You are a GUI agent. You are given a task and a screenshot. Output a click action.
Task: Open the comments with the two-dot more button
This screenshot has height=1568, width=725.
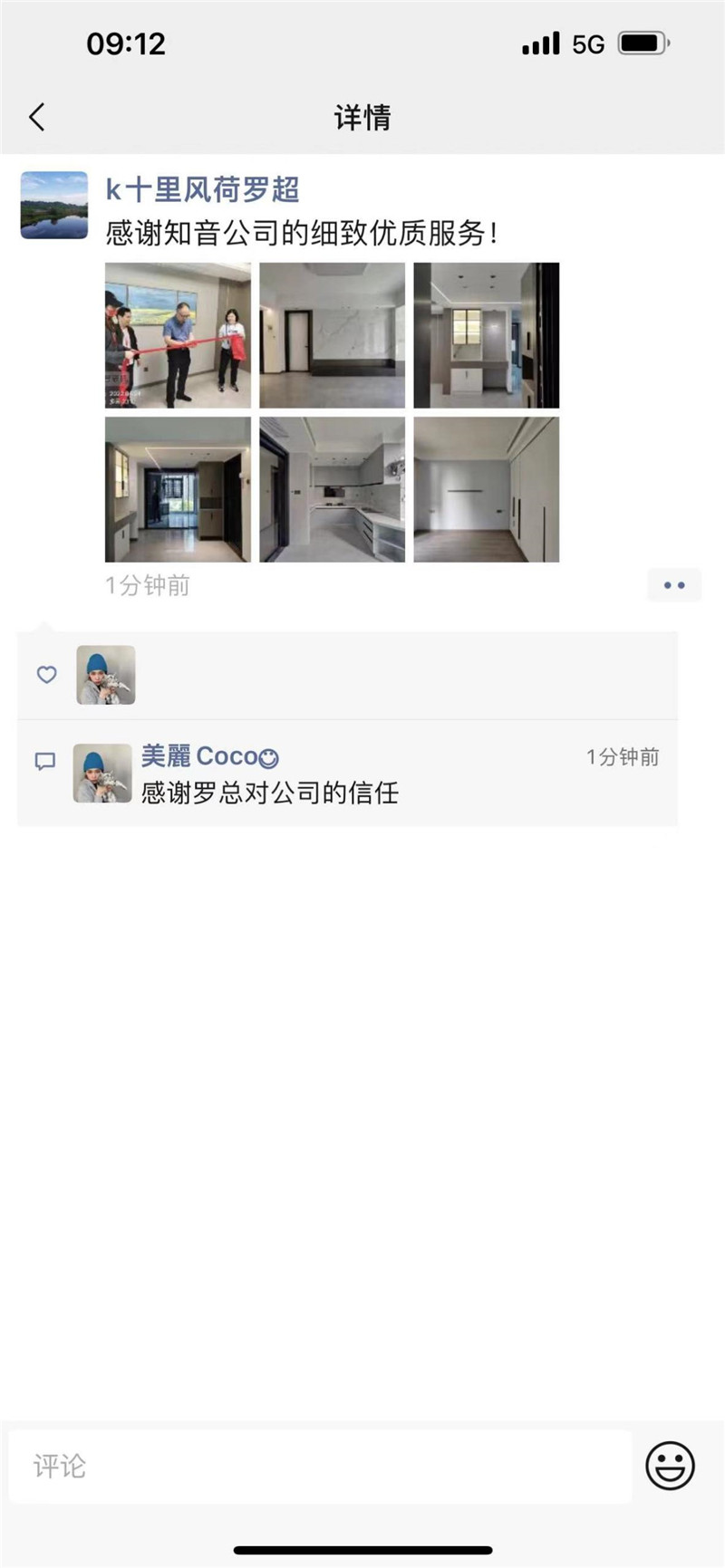click(x=674, y=585)
